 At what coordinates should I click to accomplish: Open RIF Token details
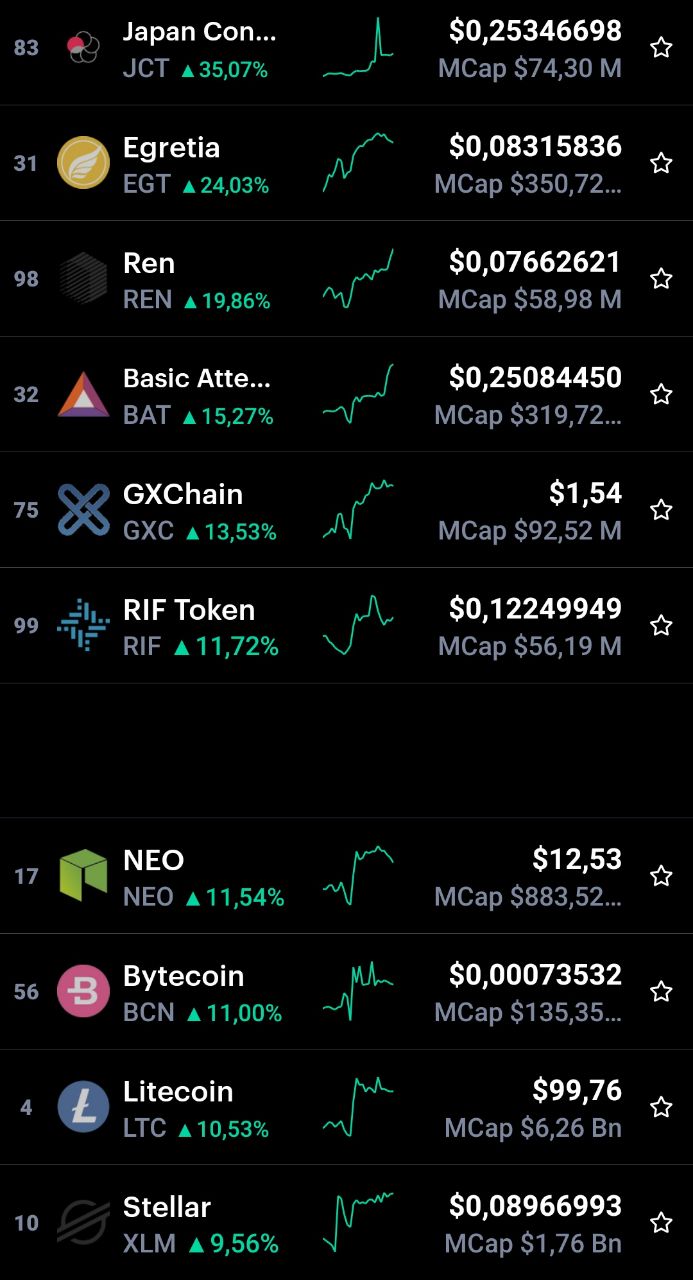tap(346, 626)
